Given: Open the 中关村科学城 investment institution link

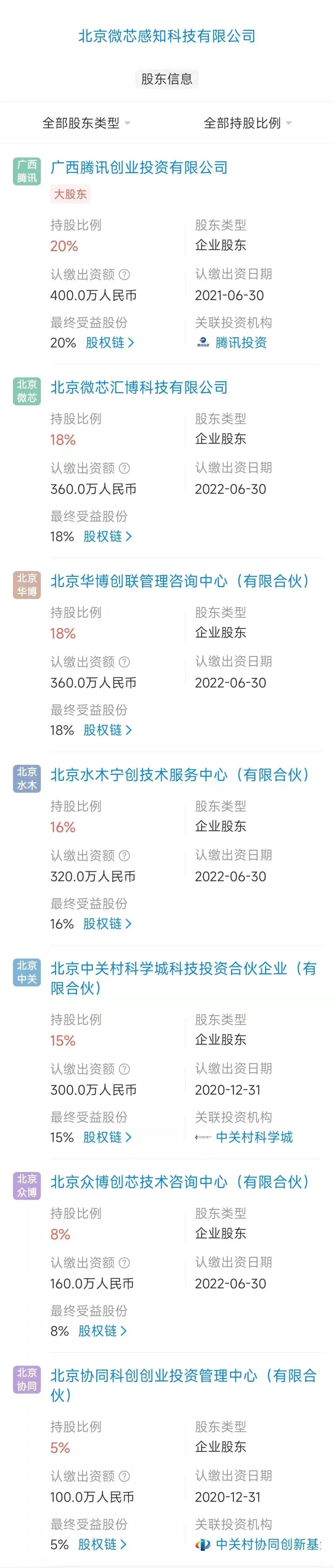Looking at the screenshot, I should (x=254, y=1137).
